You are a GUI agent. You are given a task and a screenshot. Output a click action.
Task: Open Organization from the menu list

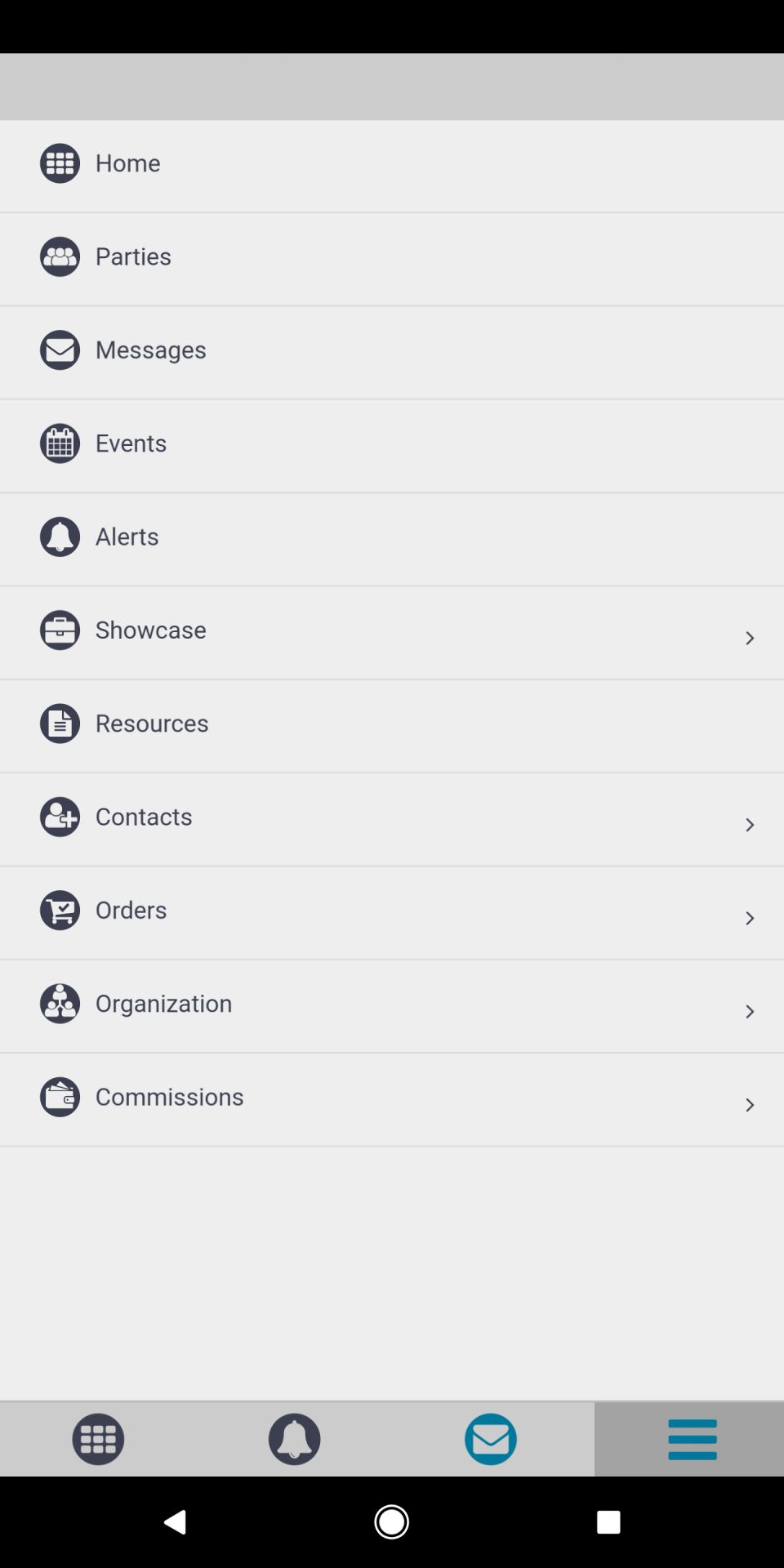tap(163, 1003)
